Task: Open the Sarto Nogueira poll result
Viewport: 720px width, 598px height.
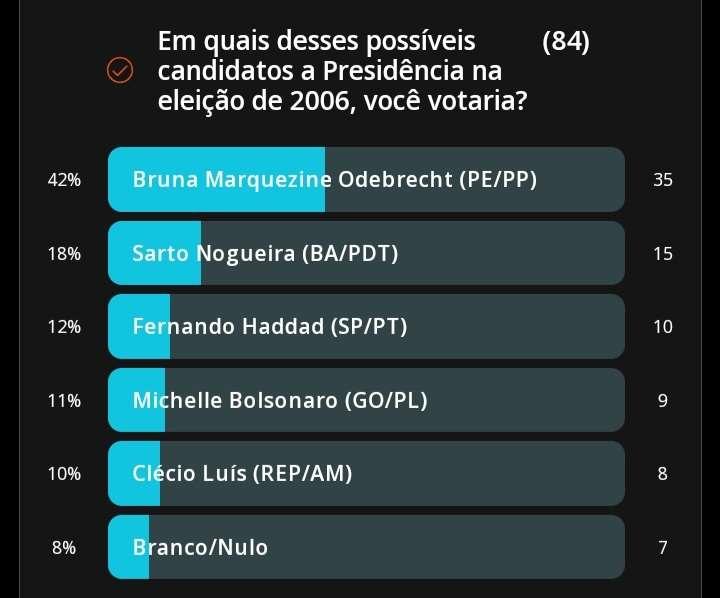Action: click(366, 253)
